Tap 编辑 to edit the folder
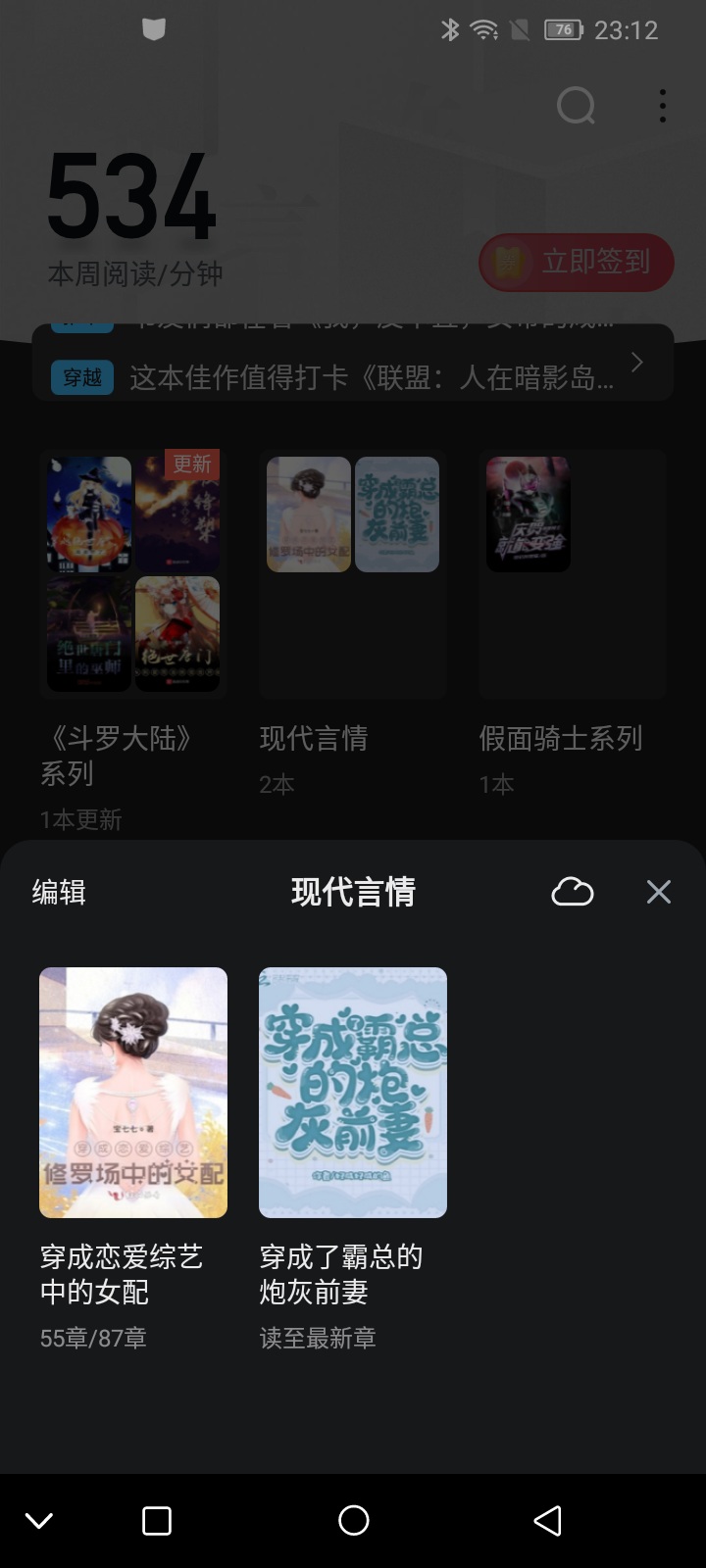The height and width of the screenshot is (1568, 706). [x=59, y=892]
